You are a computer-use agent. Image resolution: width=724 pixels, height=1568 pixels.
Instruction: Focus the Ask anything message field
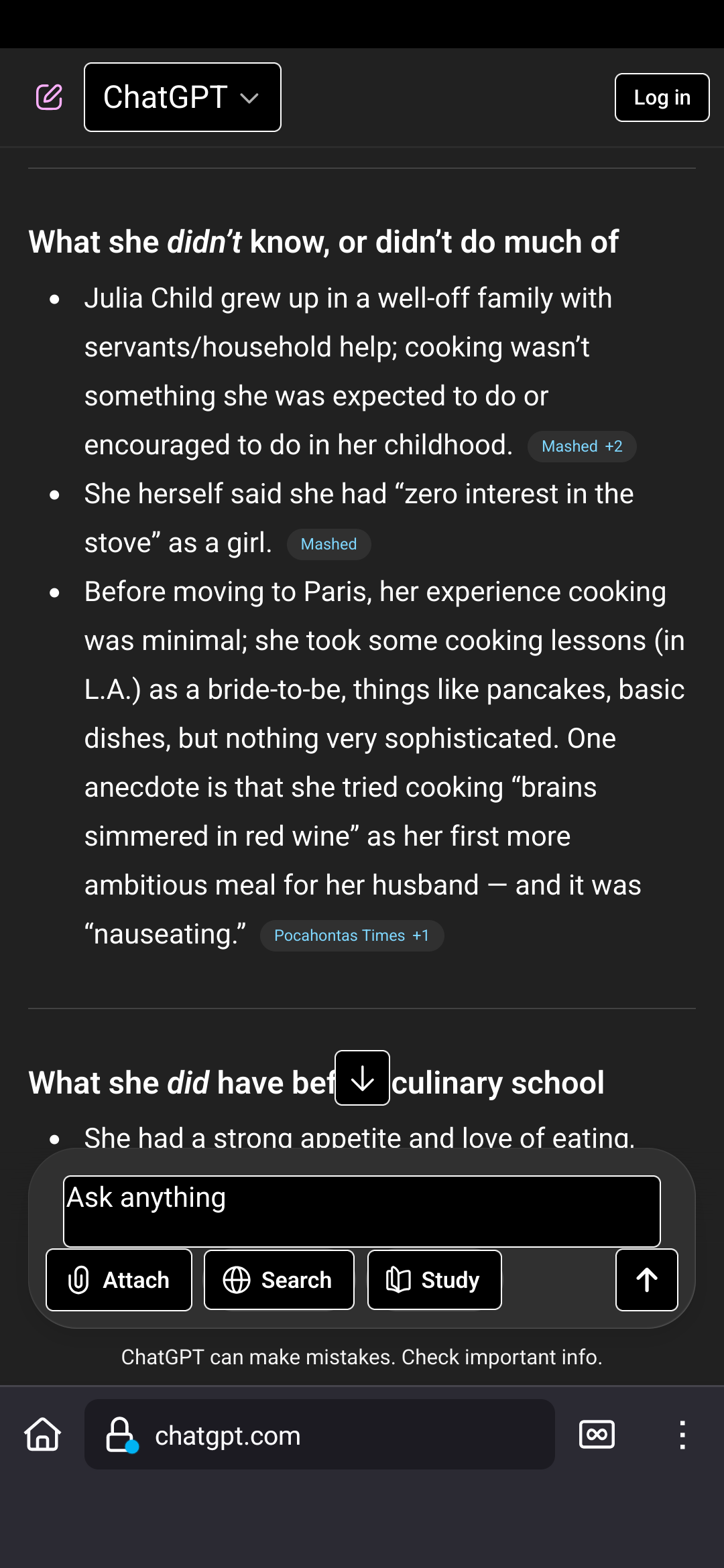click(x=362, y=1211)
